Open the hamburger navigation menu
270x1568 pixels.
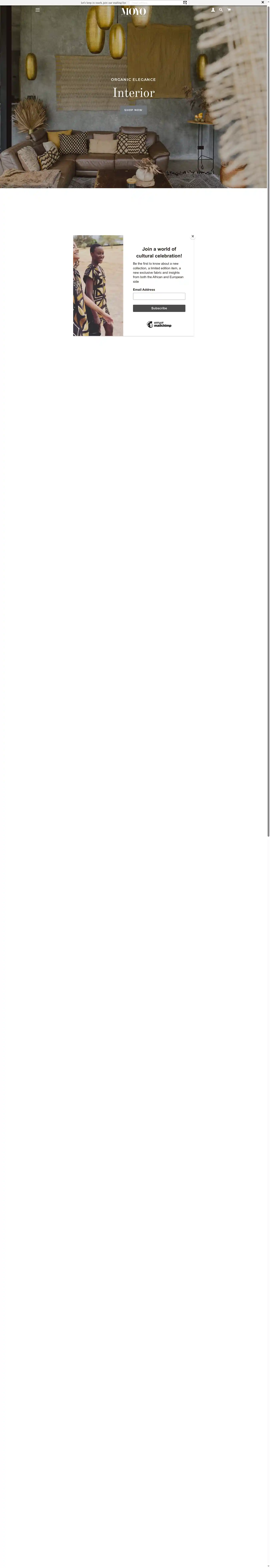(x=38, y=10)
